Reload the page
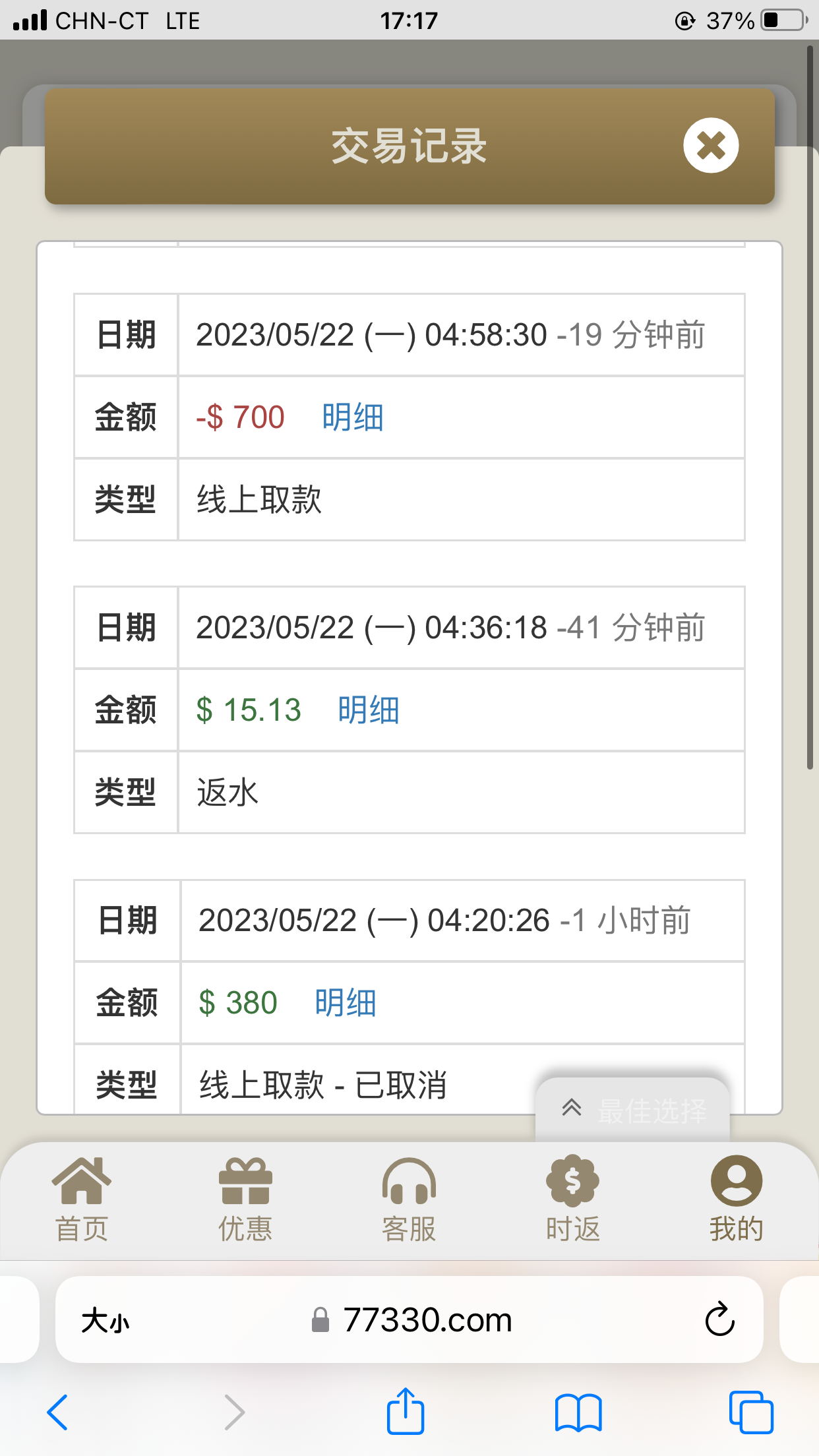This screenshot has height=1456, width=819. coord(719,1319)
